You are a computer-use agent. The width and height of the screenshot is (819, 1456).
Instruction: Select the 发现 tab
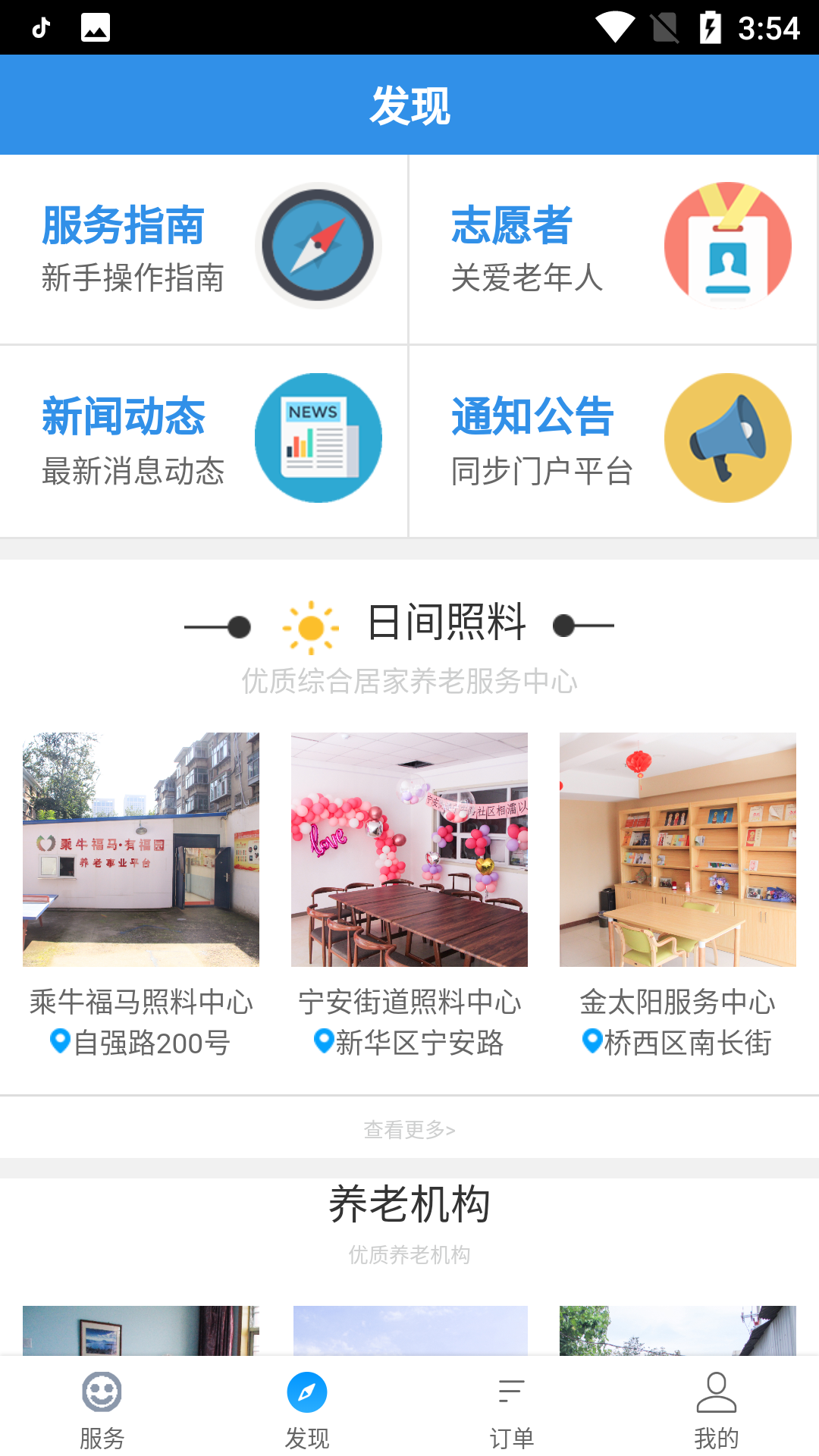click(307, 1407)
